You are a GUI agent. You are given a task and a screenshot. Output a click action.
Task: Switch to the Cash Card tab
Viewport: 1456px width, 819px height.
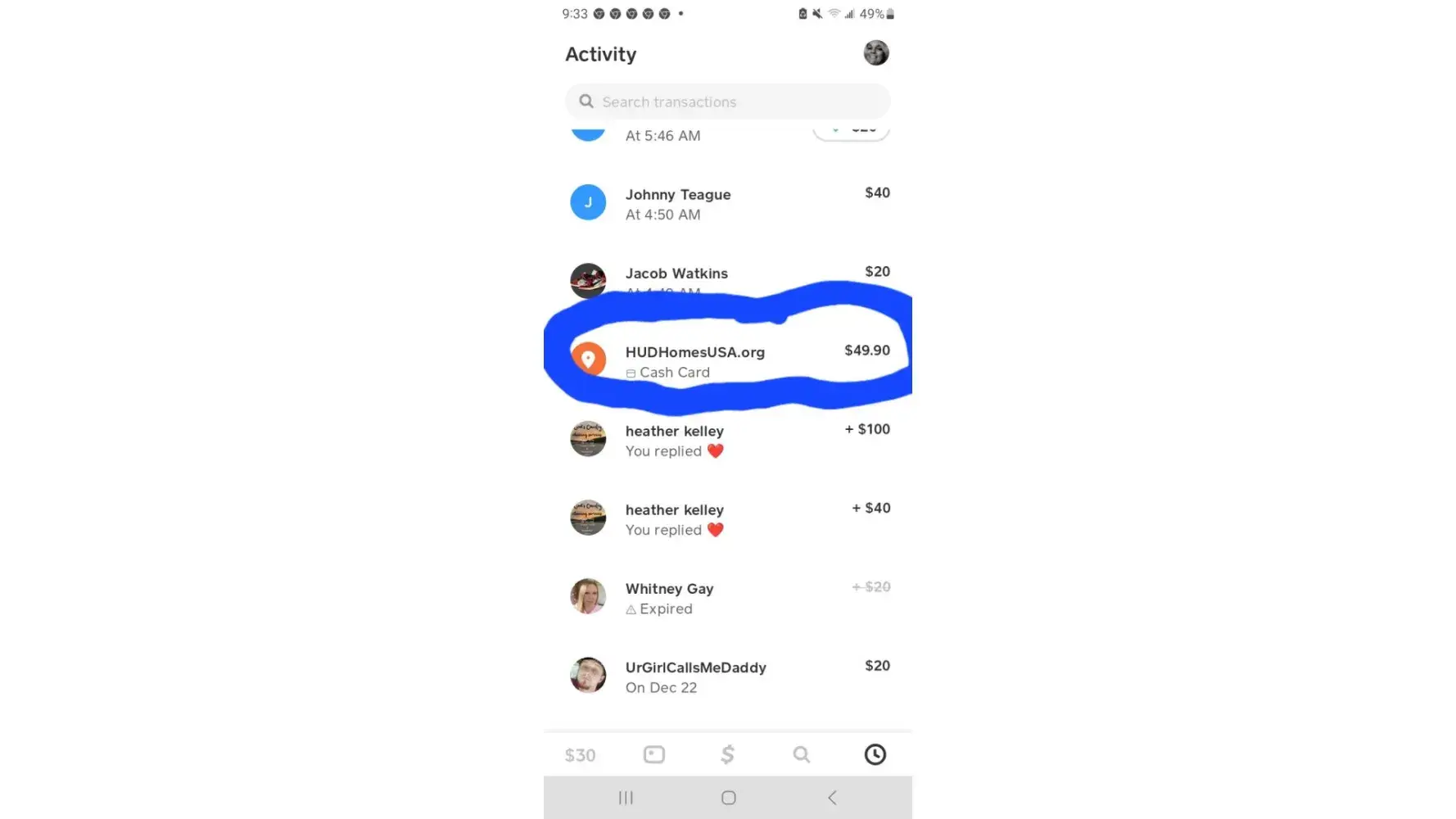[x=653, y=754]
